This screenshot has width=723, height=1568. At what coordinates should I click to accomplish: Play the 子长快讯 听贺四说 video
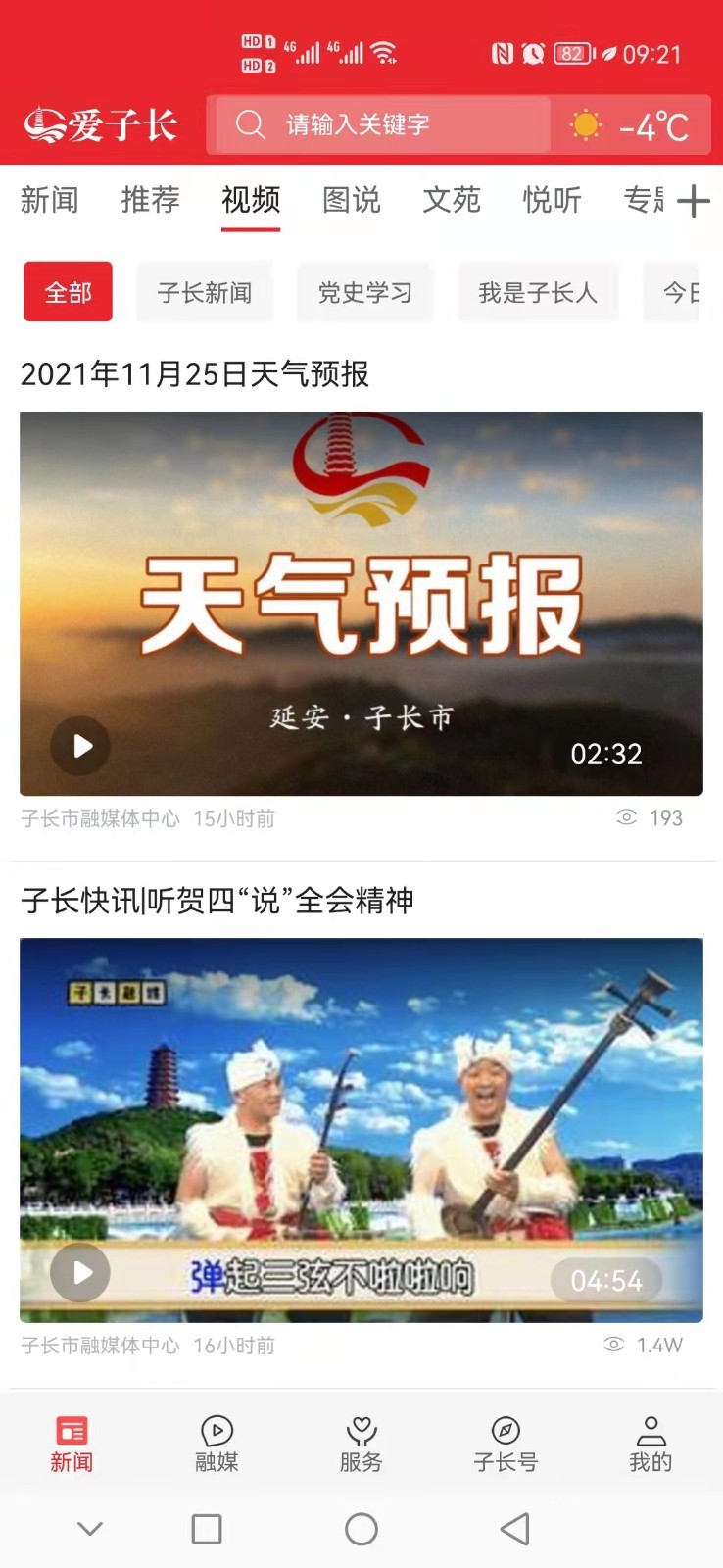82,1272
